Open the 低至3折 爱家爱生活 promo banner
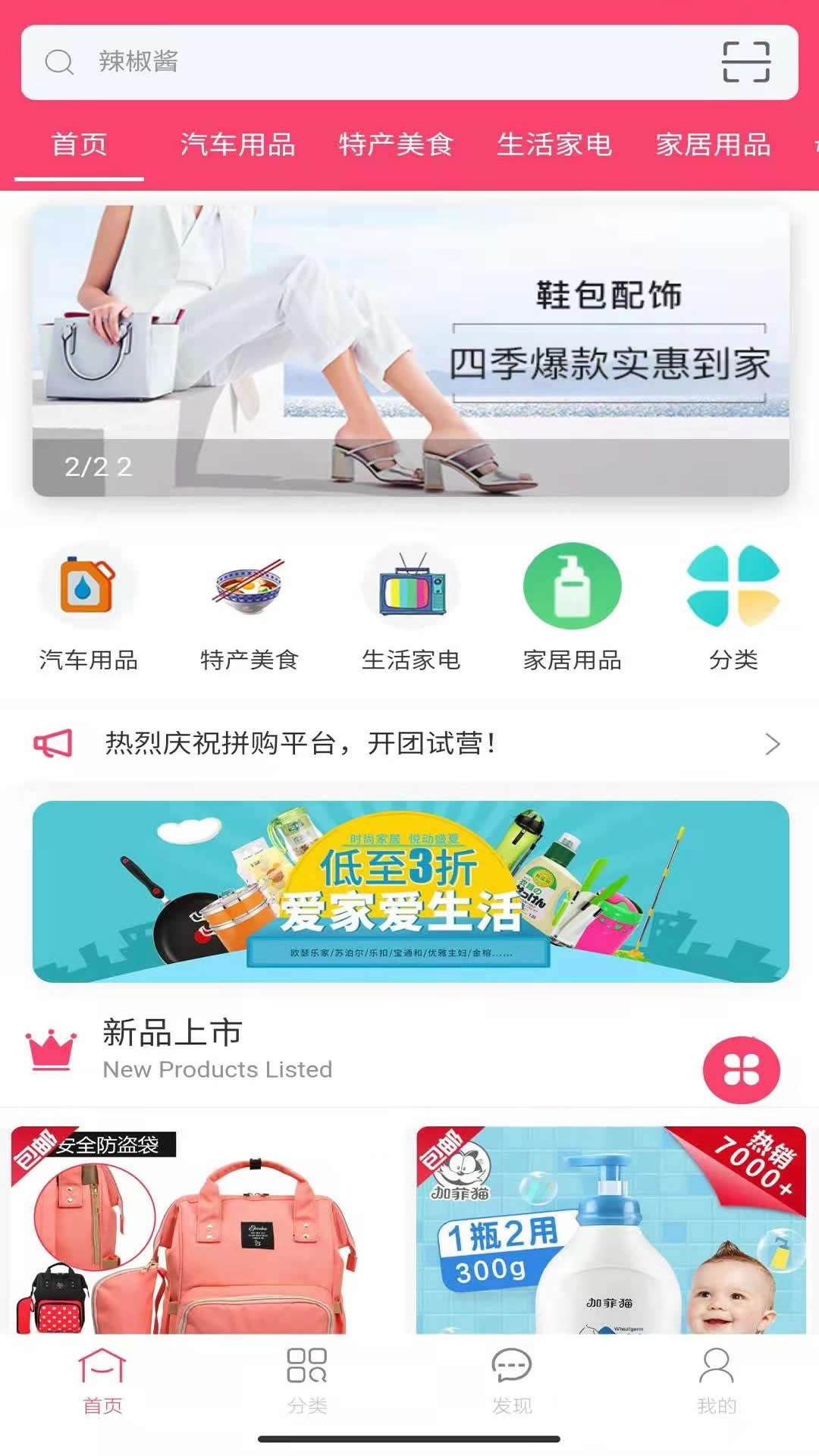This screenshot has width=819, height=1456. [410, 892]
